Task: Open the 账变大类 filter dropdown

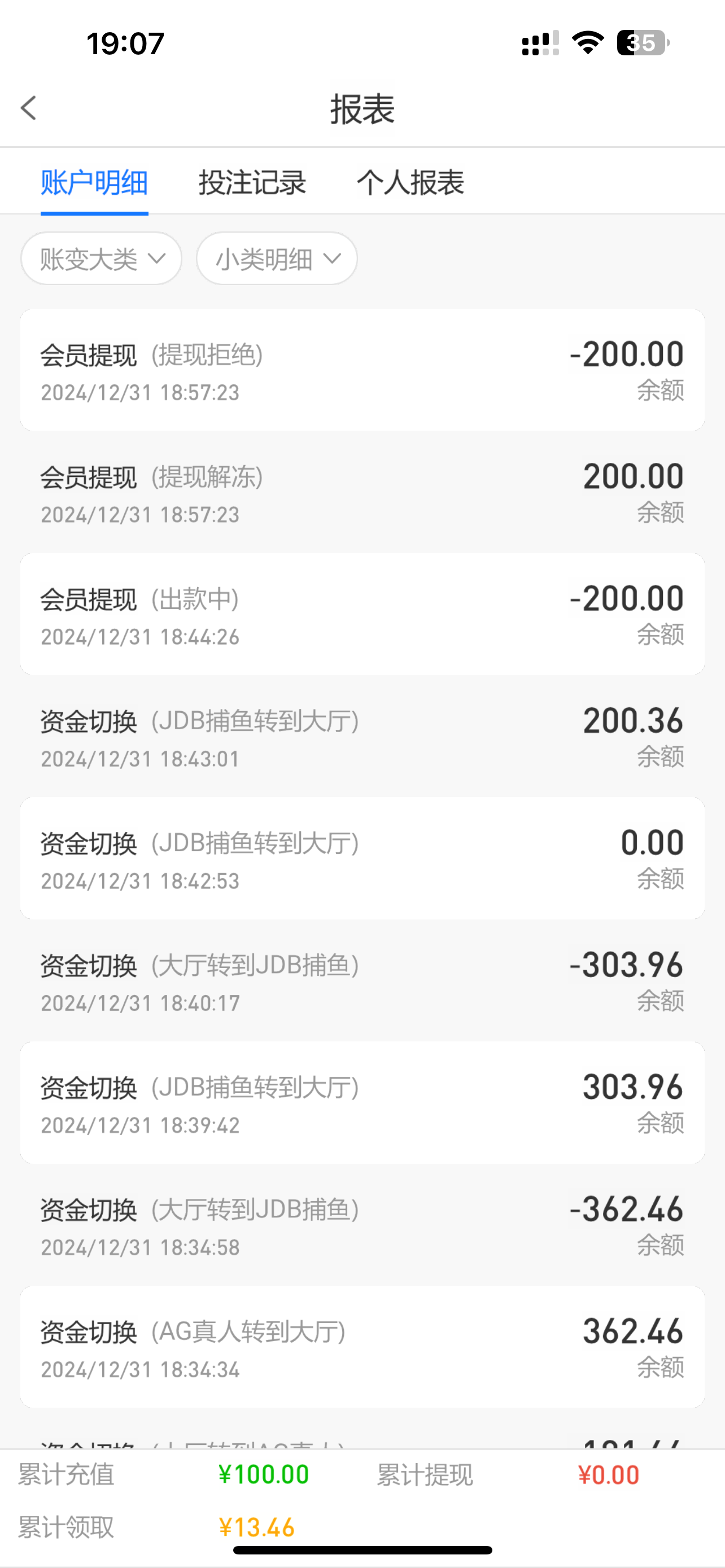Action: click(101, 258)
